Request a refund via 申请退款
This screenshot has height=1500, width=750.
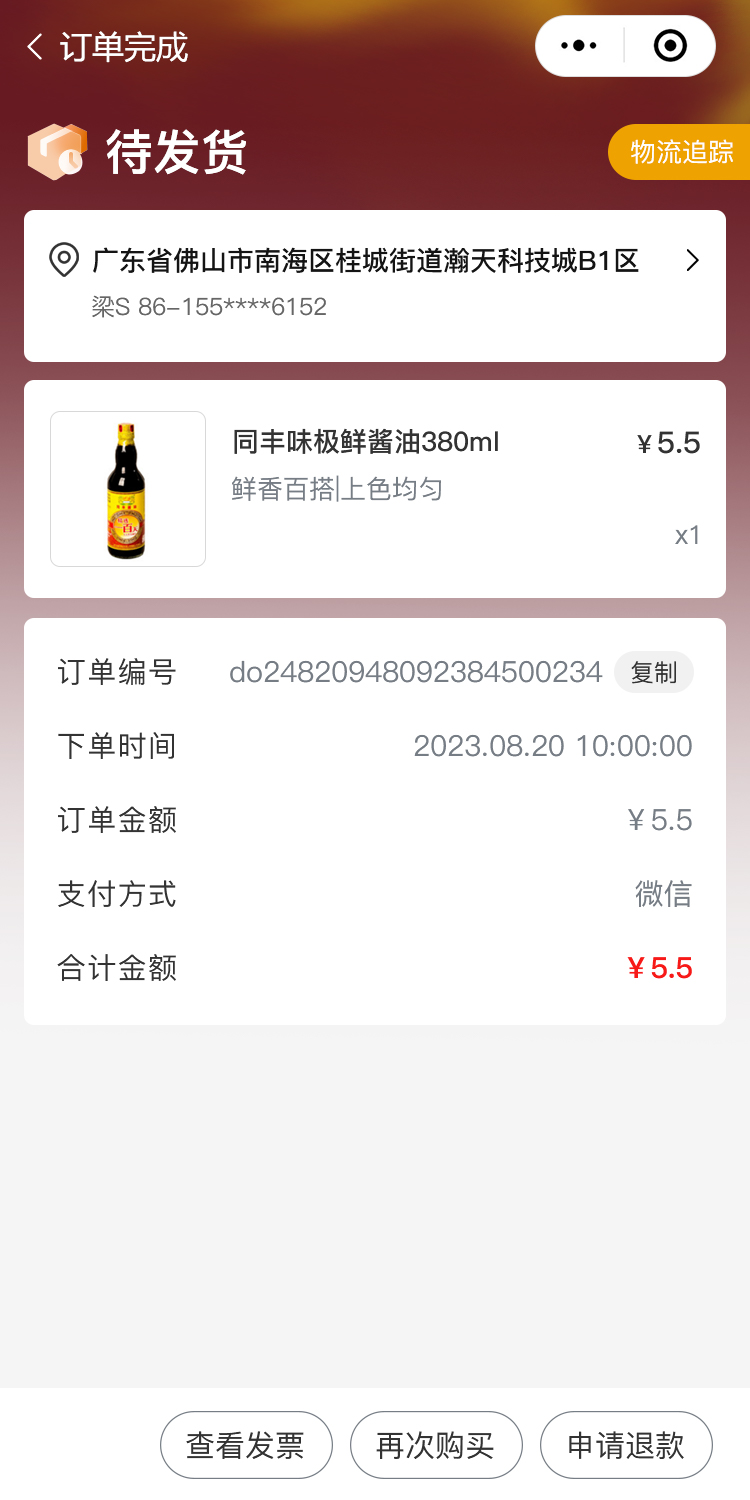coord(626,1445)
